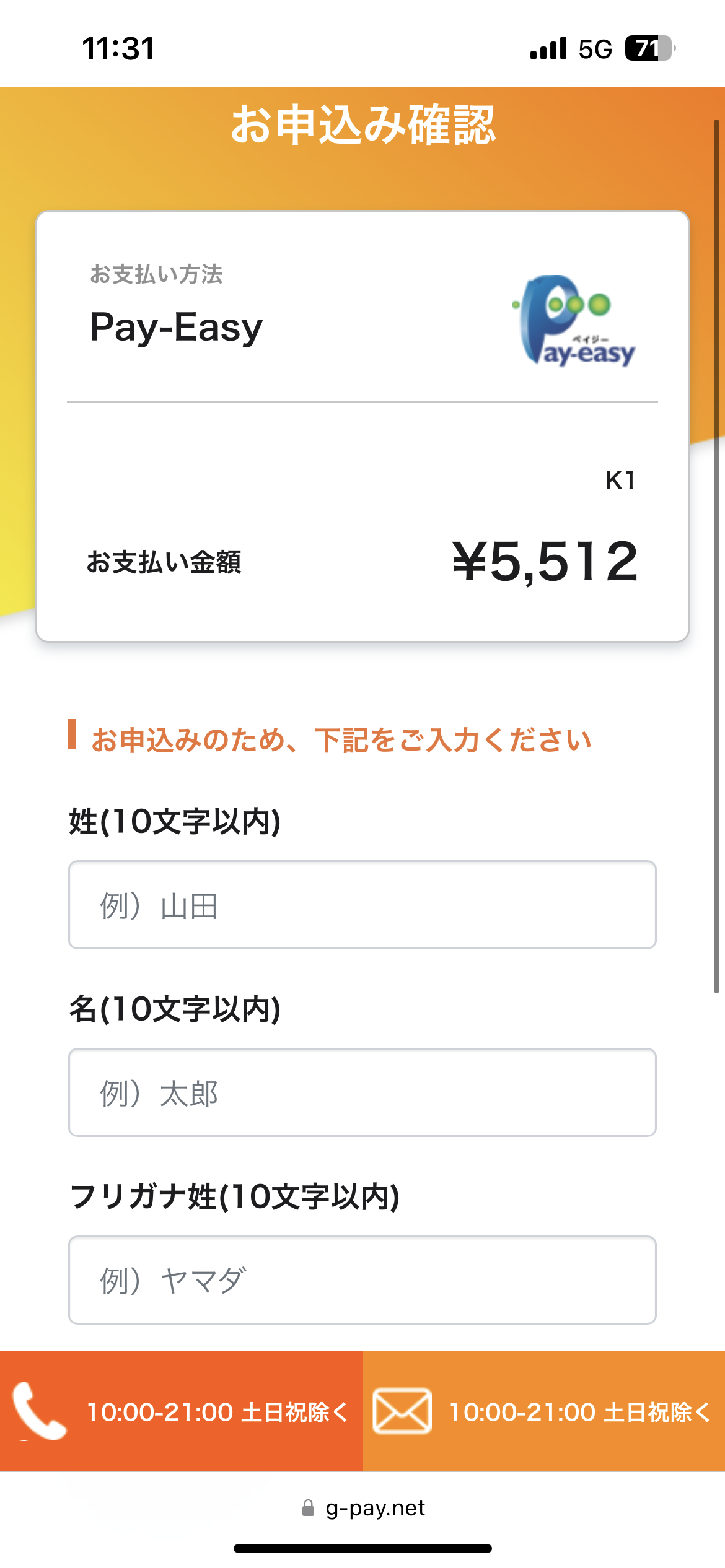The width and height of the screenshot is (725, 1568).
Task: Tap the 姓 (surname) input field
Action: (362, 905)
